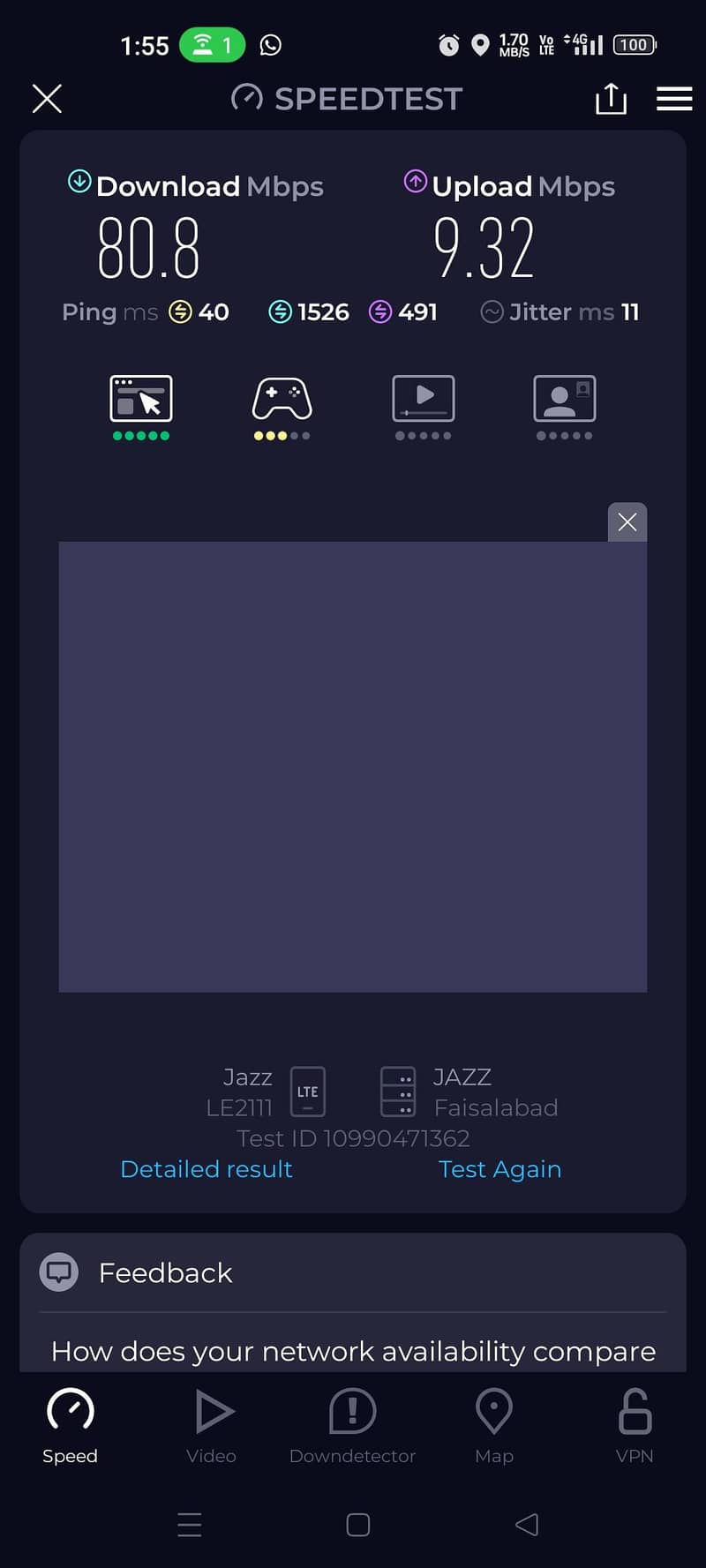View web browsing performance rating

tap(141, 406)
